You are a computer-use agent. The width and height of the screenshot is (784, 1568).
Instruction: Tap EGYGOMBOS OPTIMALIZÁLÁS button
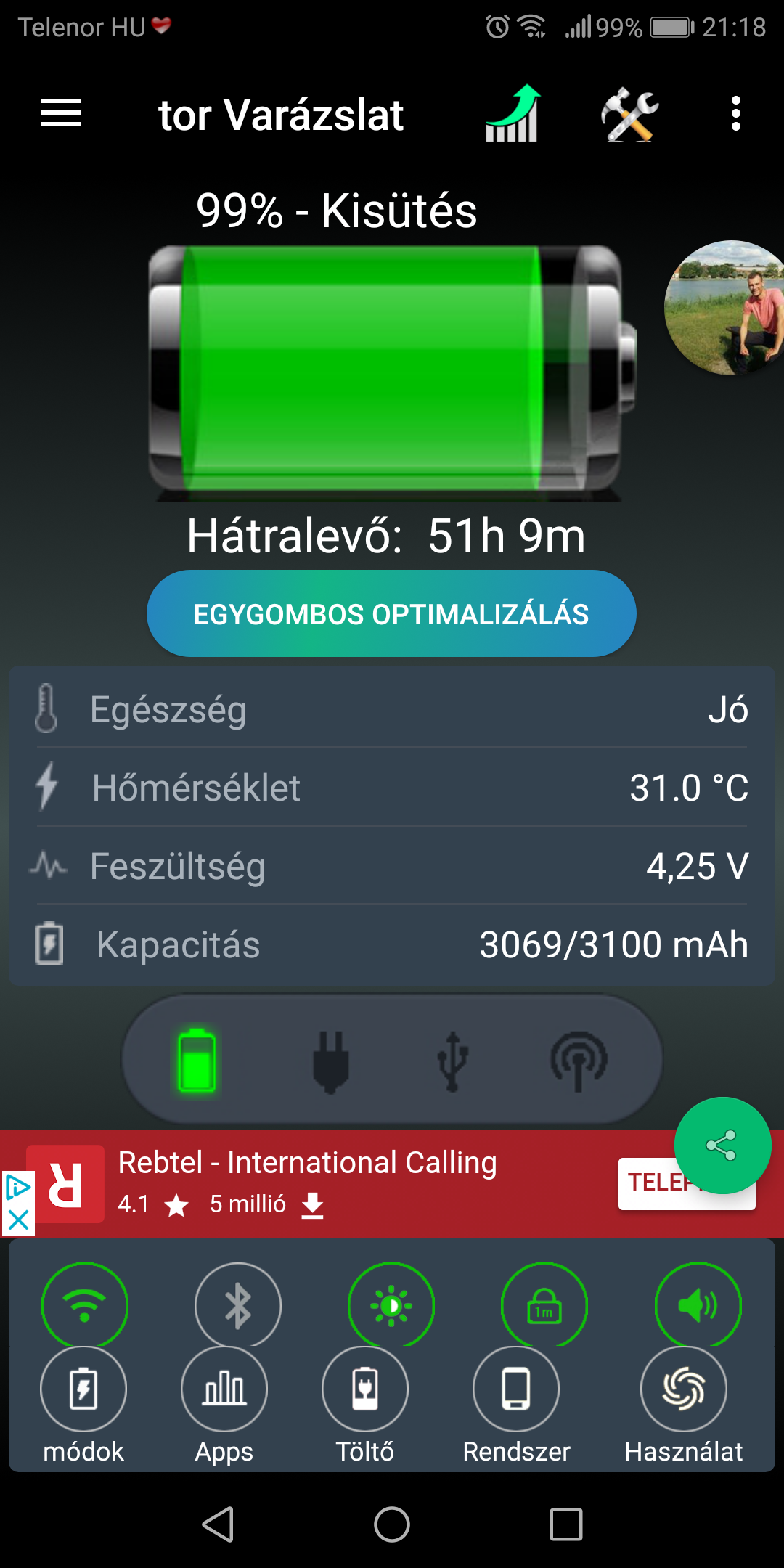(x=391, y=613)
